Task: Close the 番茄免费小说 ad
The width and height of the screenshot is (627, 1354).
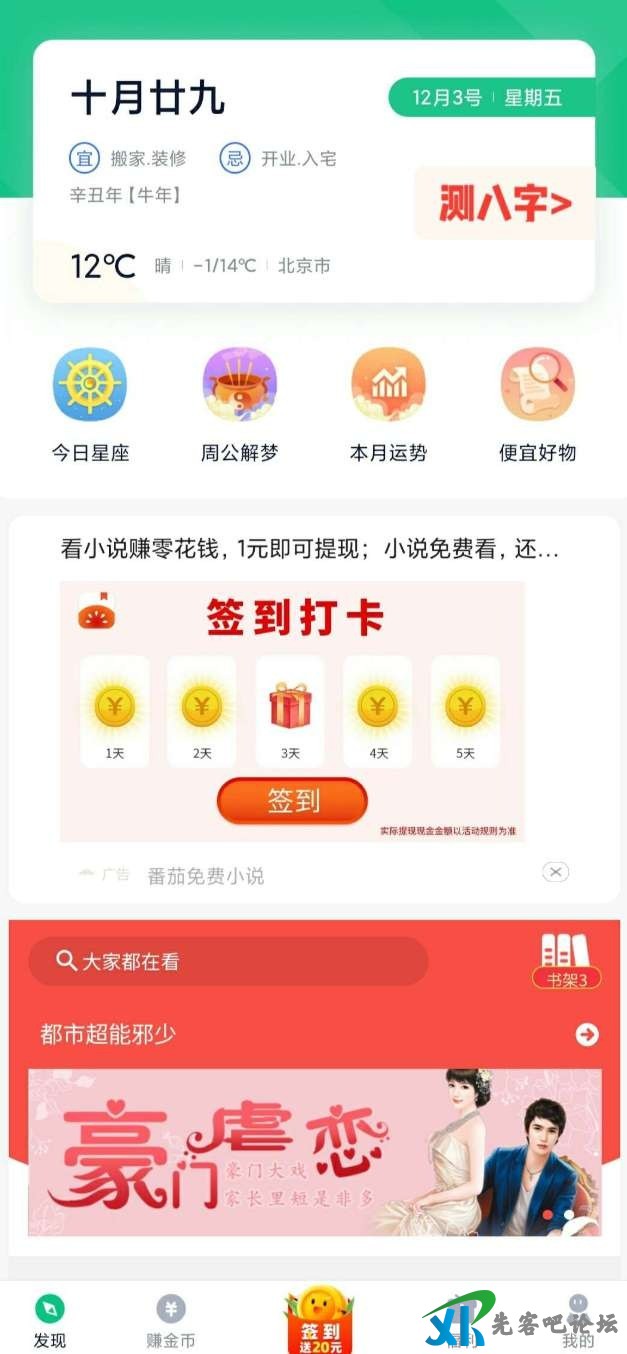Action: point(556,872)
